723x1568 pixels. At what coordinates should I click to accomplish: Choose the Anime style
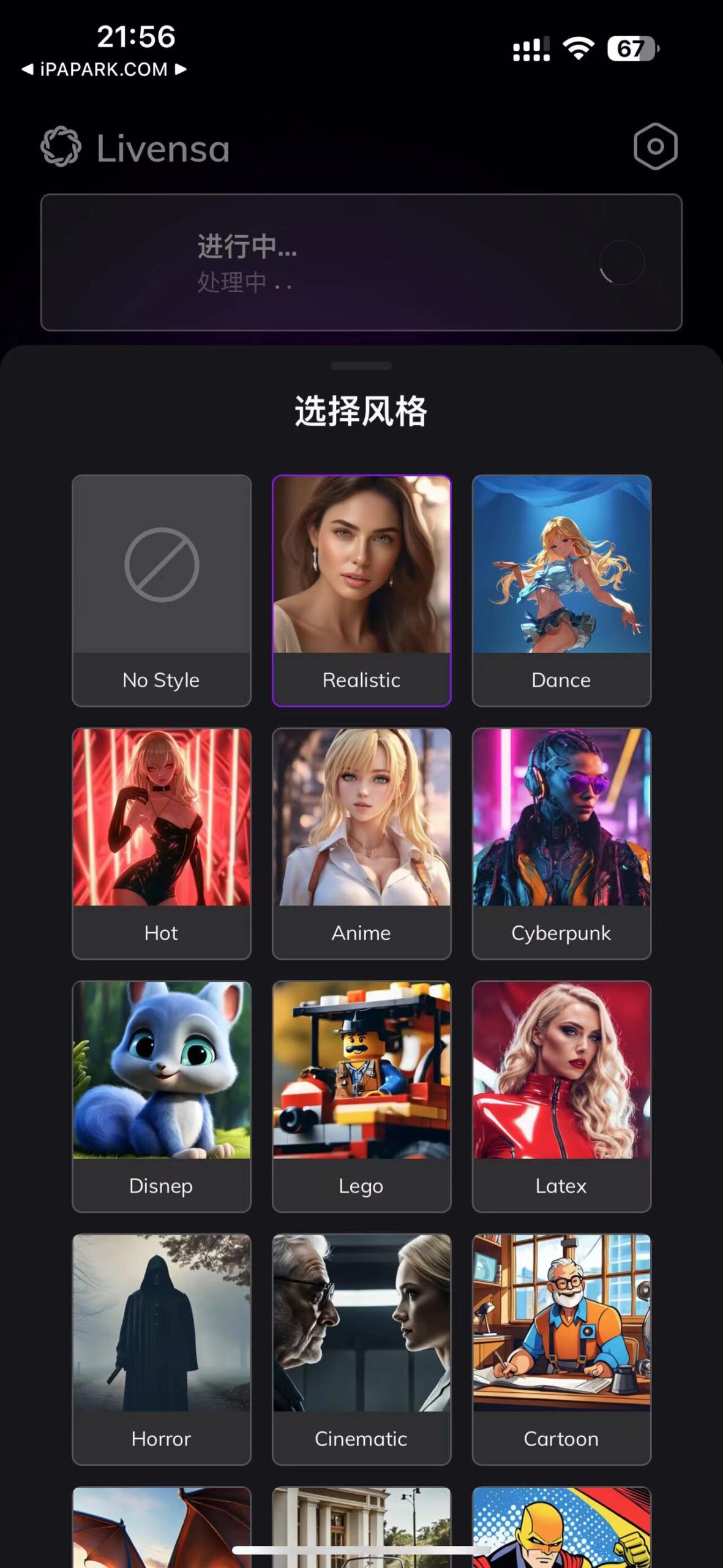pos(361,843)
